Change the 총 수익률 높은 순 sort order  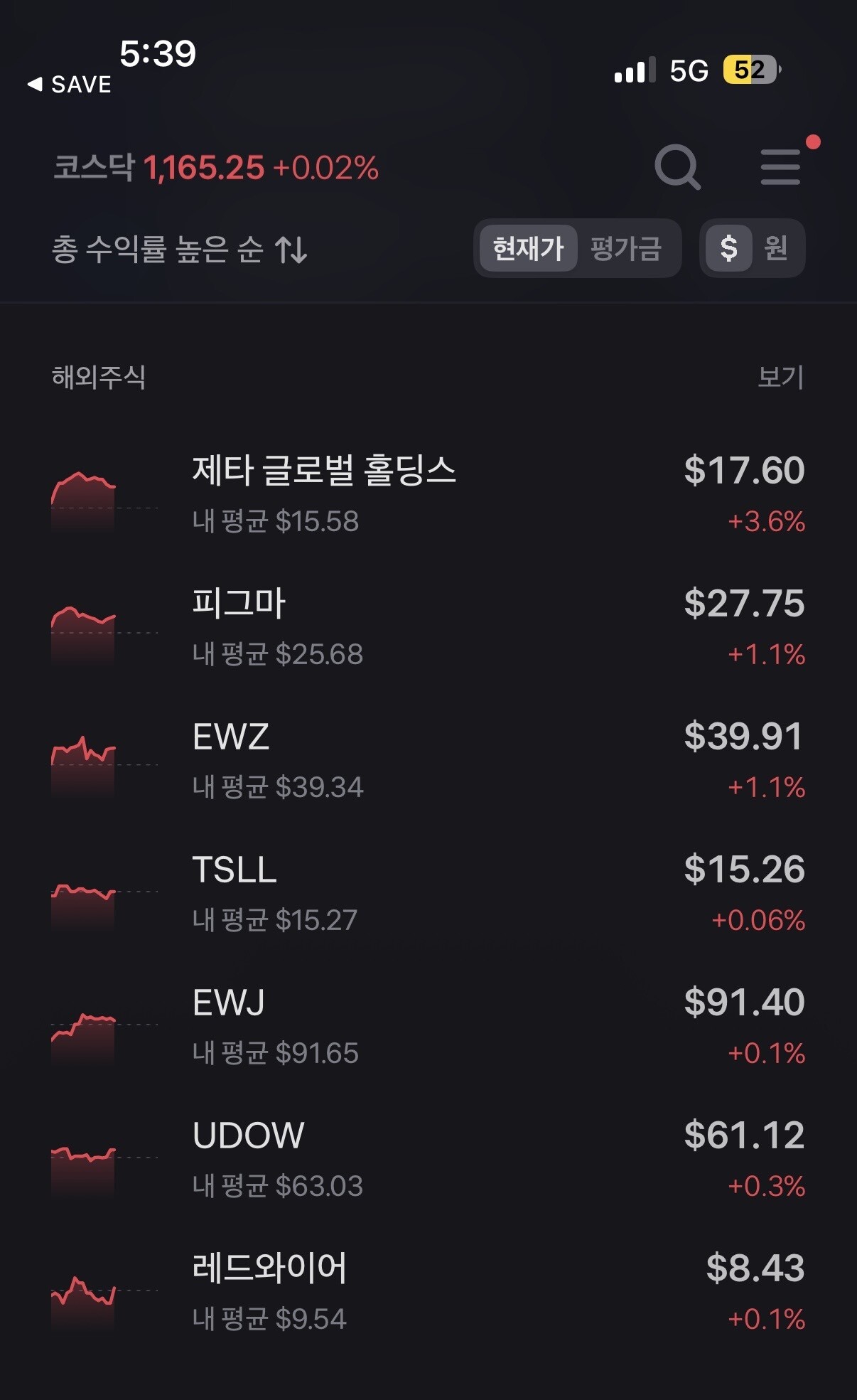(x=179, y=250)
